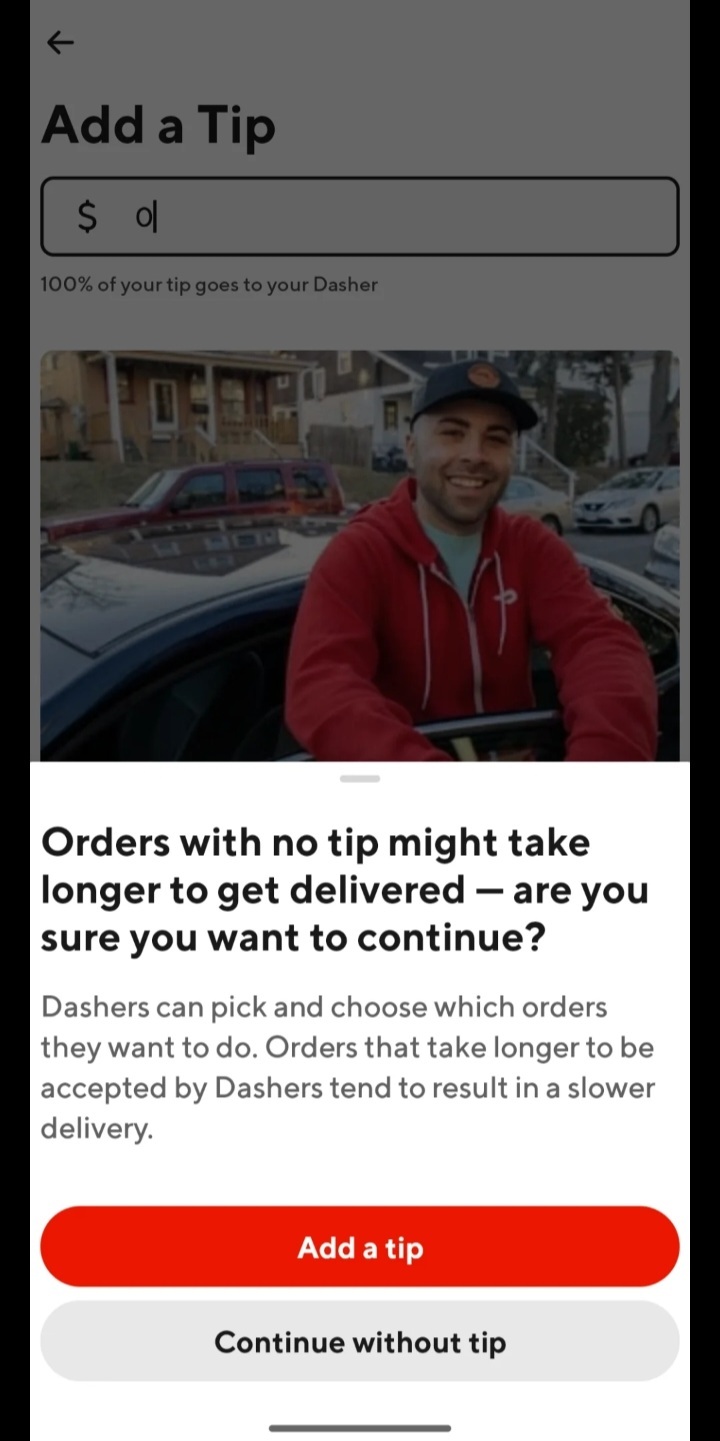Go back using the top arrow
Image resolution: width=720 pixels, height=1441 pixels.
tap(61, 42)
